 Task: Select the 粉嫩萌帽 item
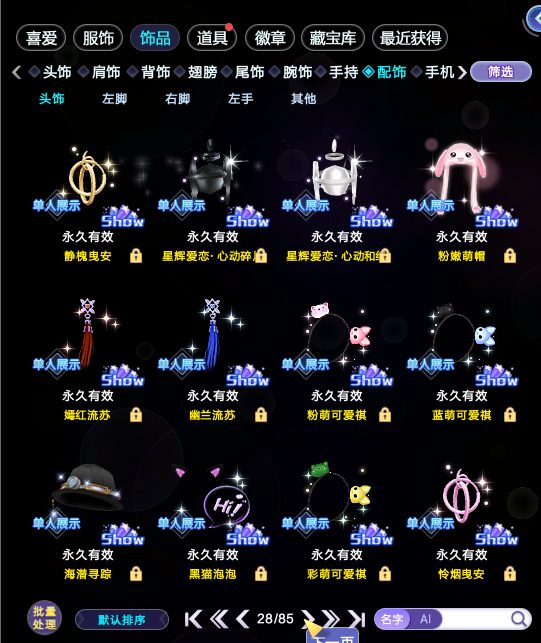[461, 201]
